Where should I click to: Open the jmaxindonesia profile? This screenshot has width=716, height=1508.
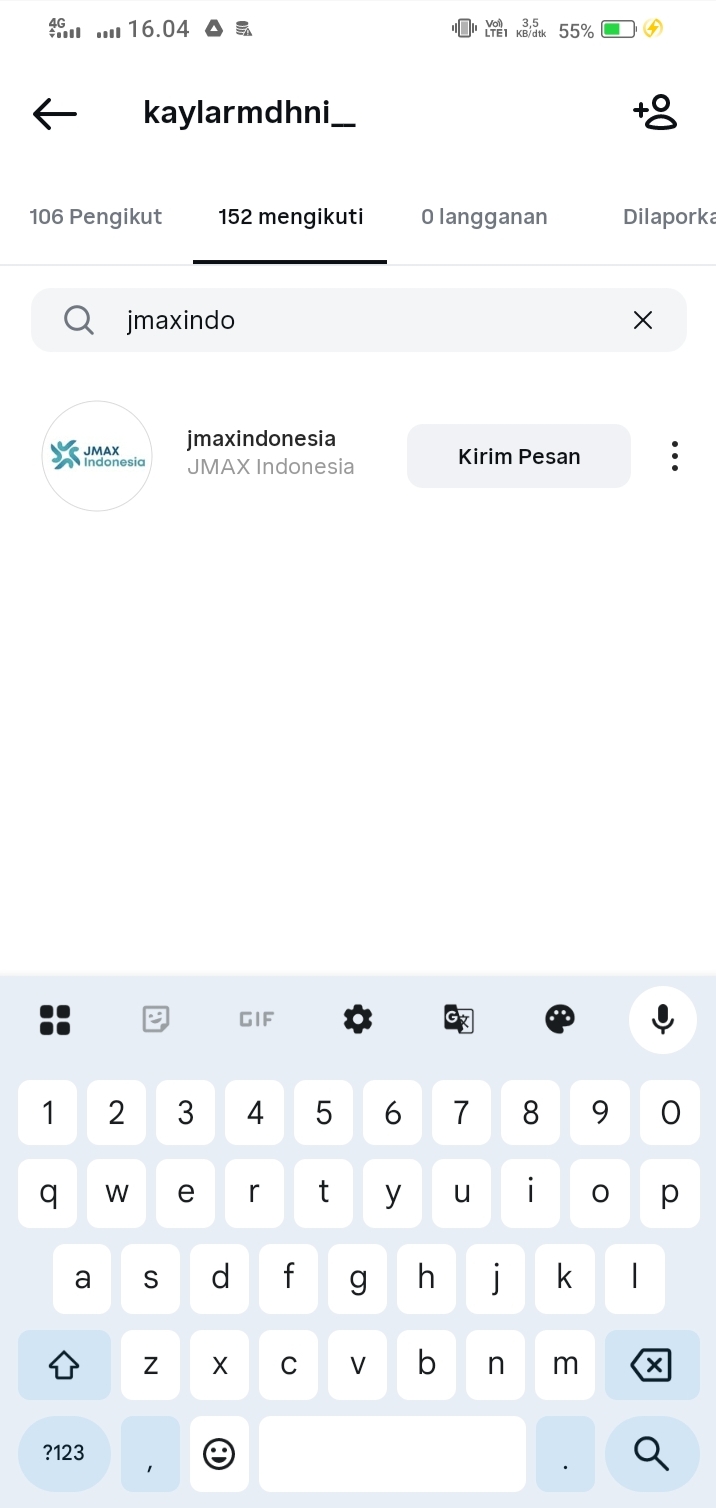pos(261,439)
